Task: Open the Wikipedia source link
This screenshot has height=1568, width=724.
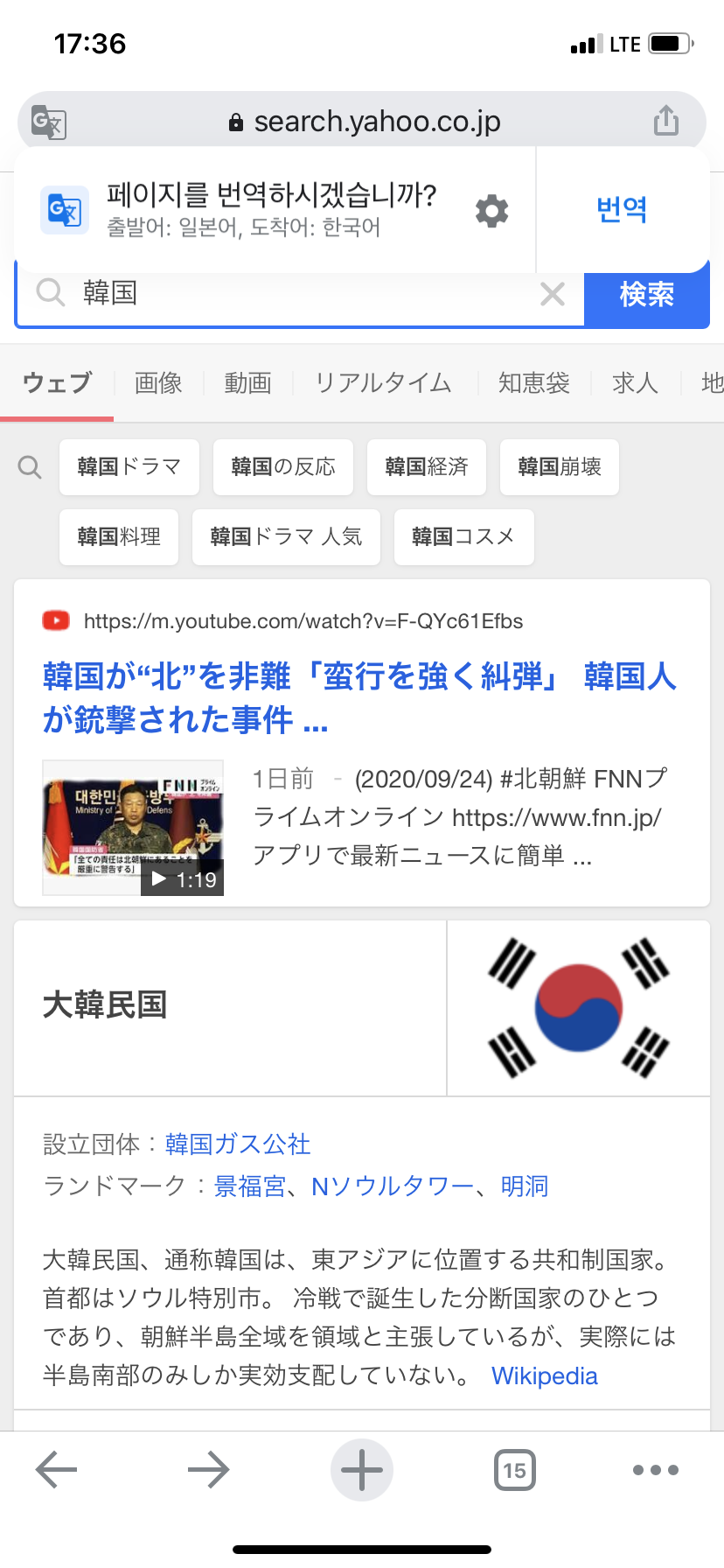Action: pyautogui.click(x=544, y=1376)
